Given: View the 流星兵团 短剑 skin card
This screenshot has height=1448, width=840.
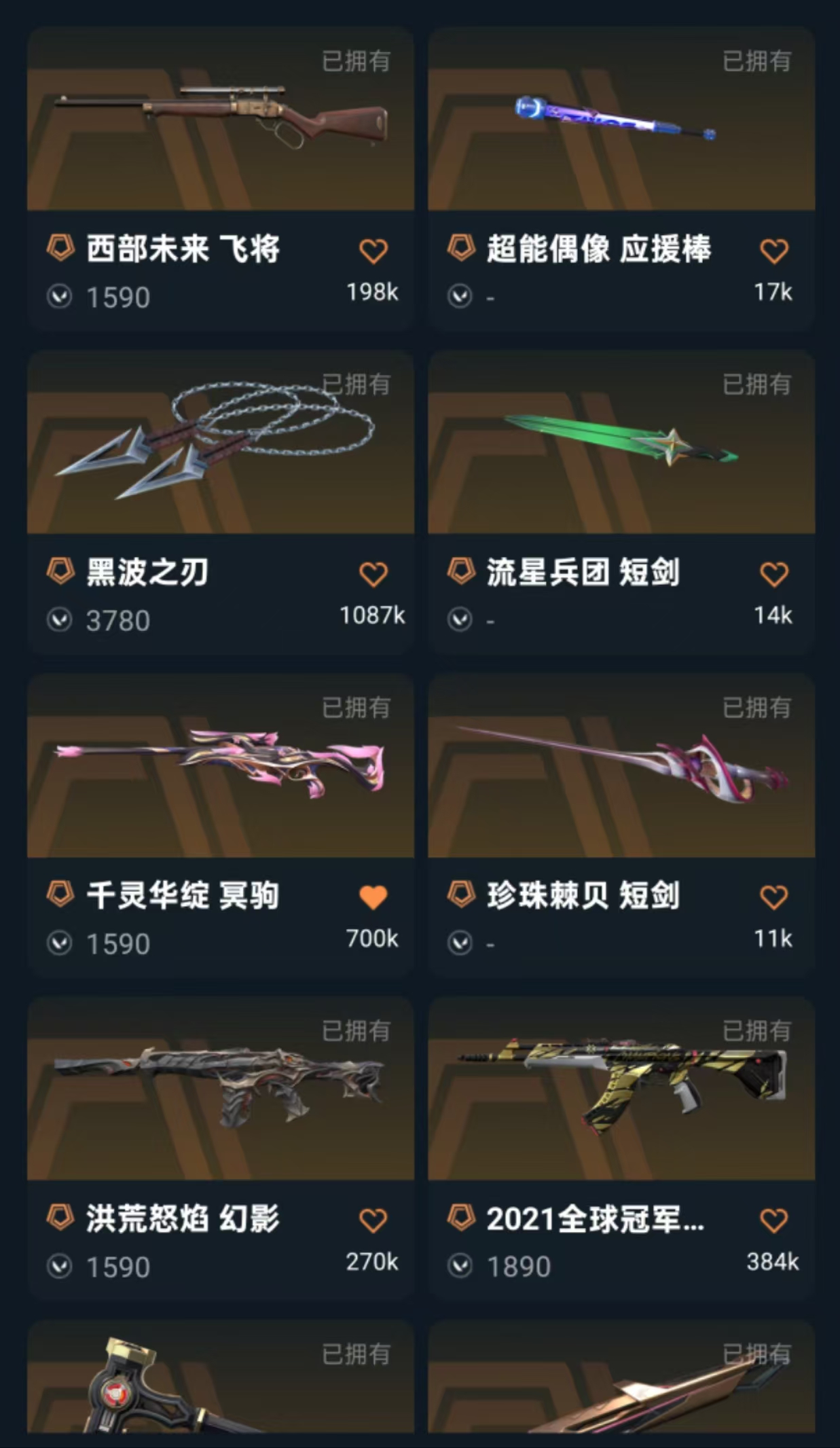Looking at the screenshot, I should pos(621,443).
